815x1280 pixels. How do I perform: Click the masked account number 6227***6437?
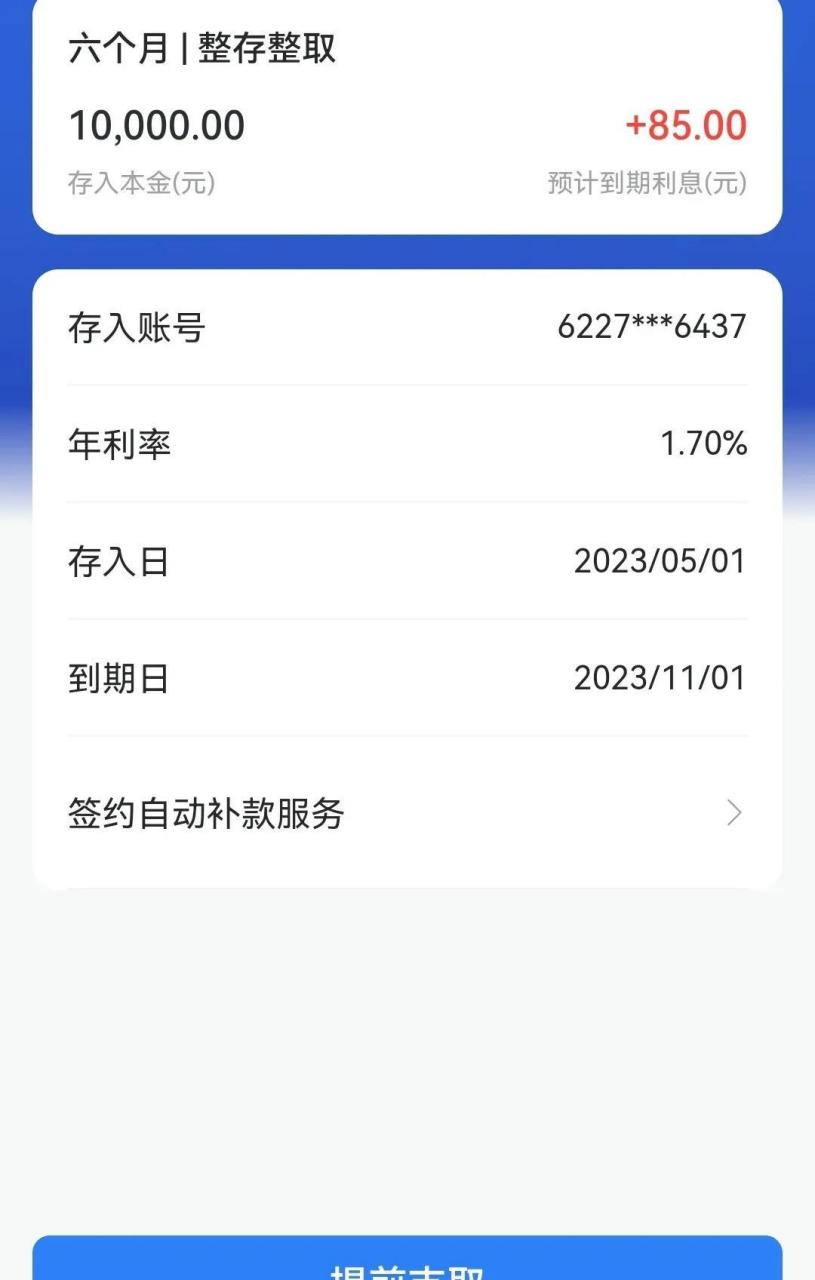(651, 327)
